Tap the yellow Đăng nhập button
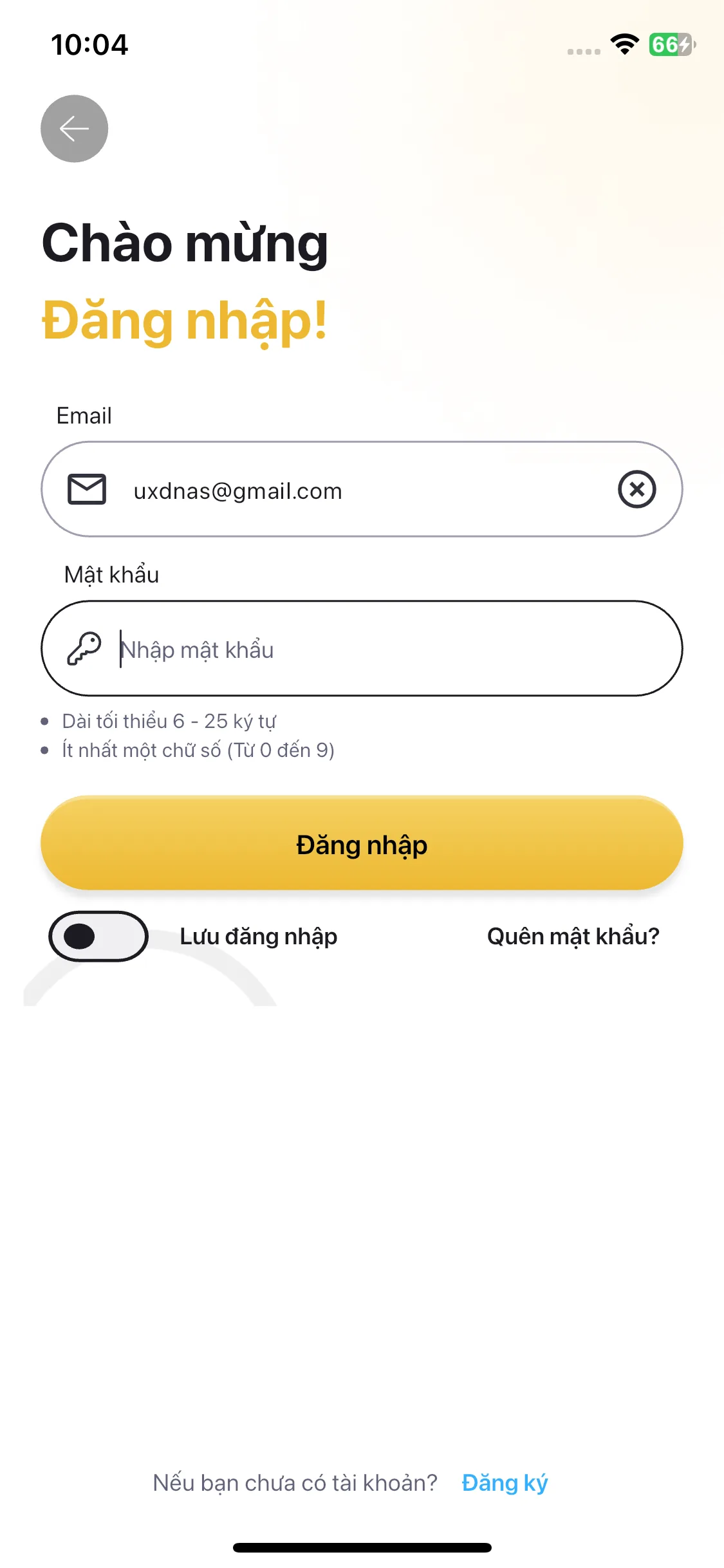Image resolution: width=724 pixels, height=1568 pixels. pos(362,844)
